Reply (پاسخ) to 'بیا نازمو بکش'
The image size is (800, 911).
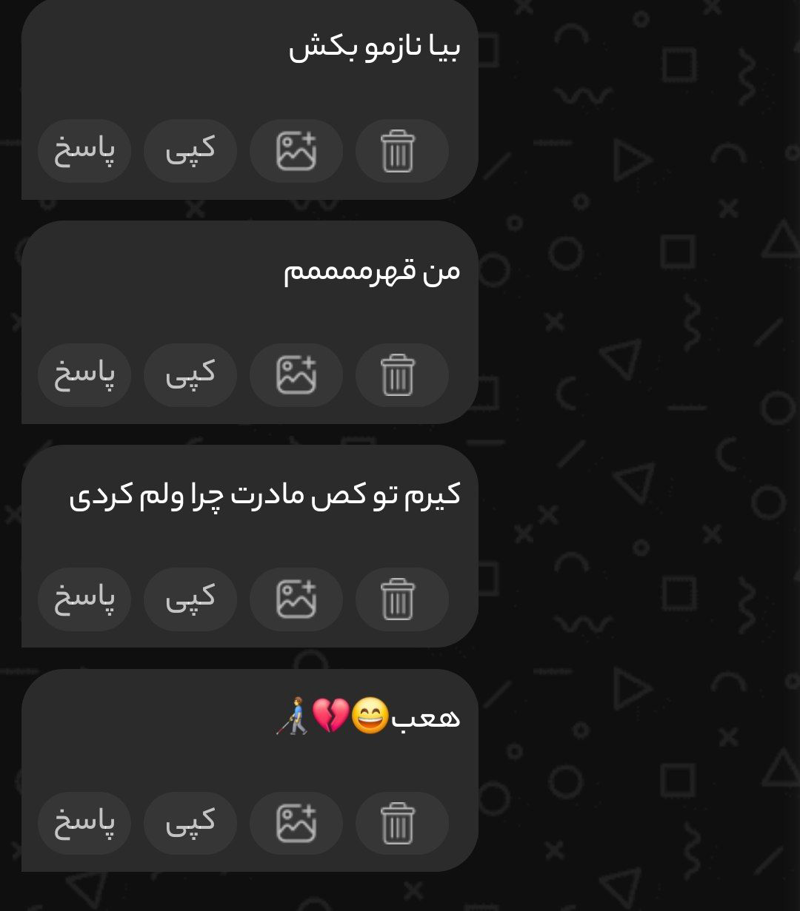[x=84, y=152]
